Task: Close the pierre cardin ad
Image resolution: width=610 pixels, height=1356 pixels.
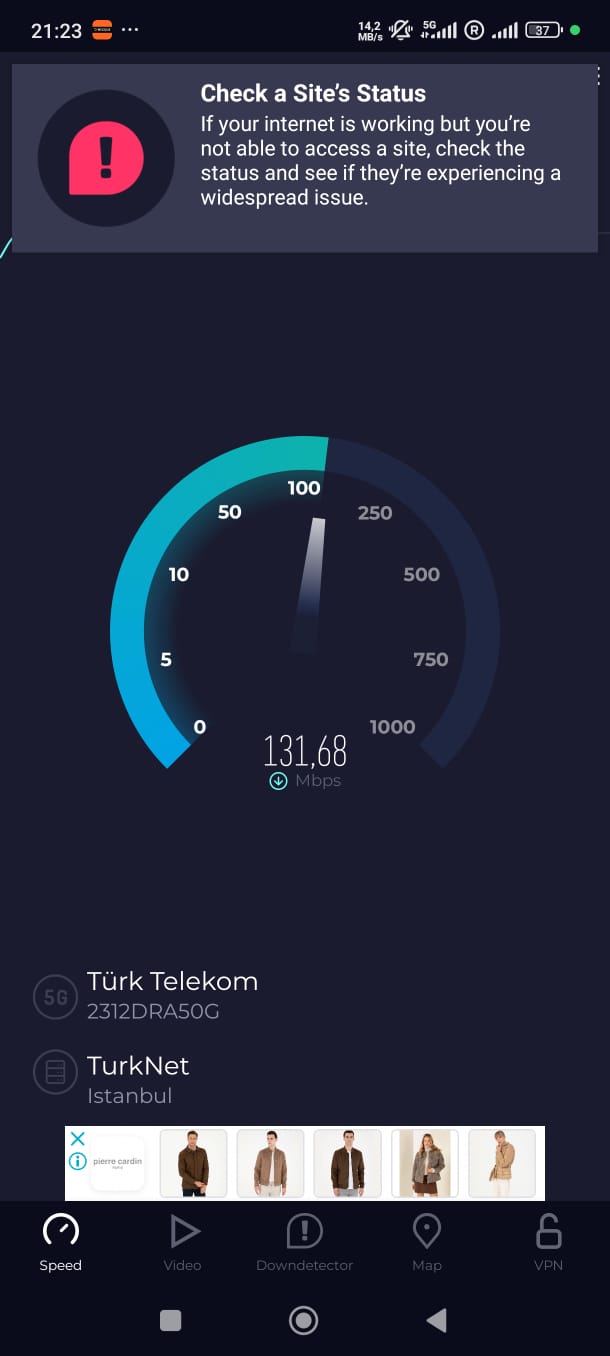Action: click(x=77, y=1139)
